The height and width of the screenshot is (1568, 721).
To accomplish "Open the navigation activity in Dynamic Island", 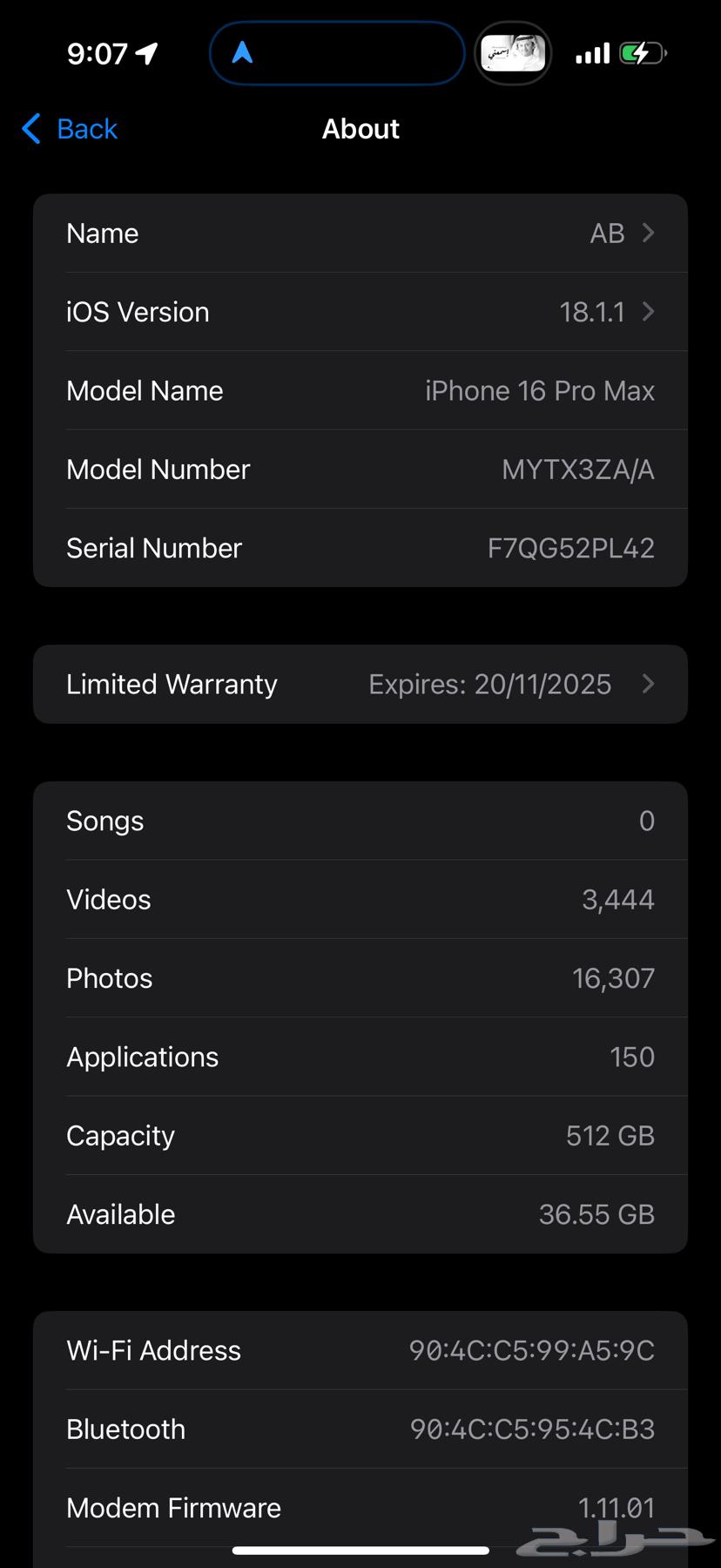I will [336, 54].
